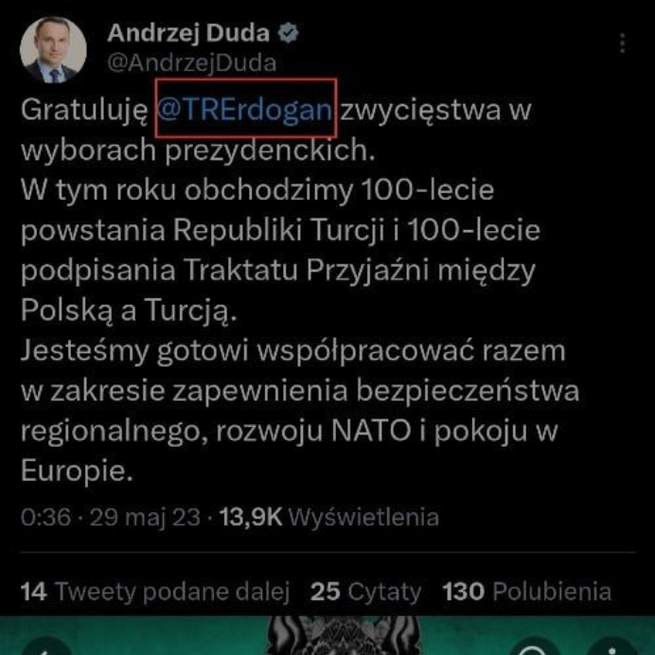
Task: Open the @TRErdogan mention link
Action: (x=244, y=110)
